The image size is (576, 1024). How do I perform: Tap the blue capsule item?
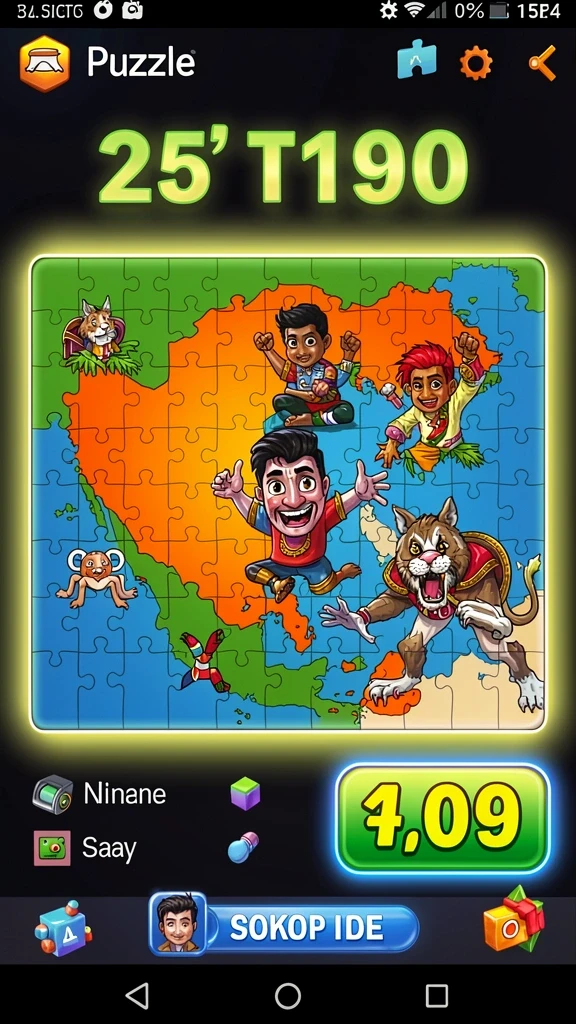[244, 847]
